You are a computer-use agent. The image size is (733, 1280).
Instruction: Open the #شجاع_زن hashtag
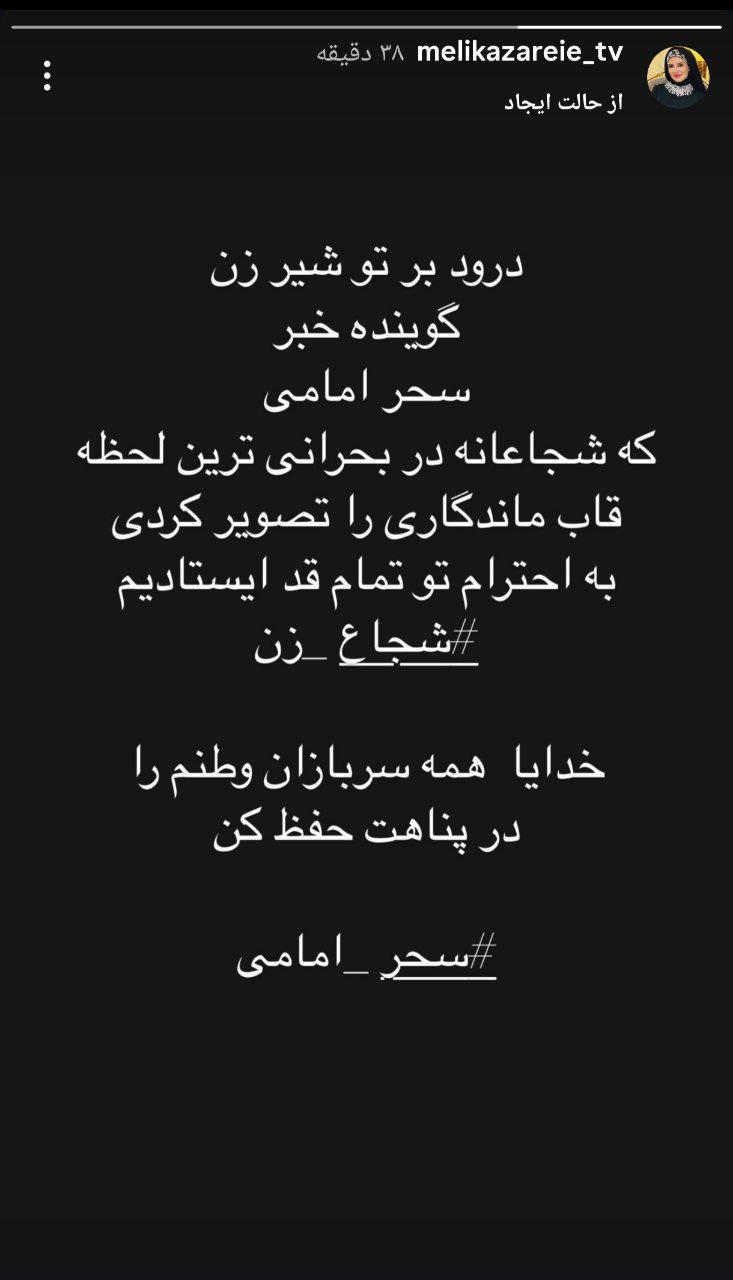(x=367, y=646)
